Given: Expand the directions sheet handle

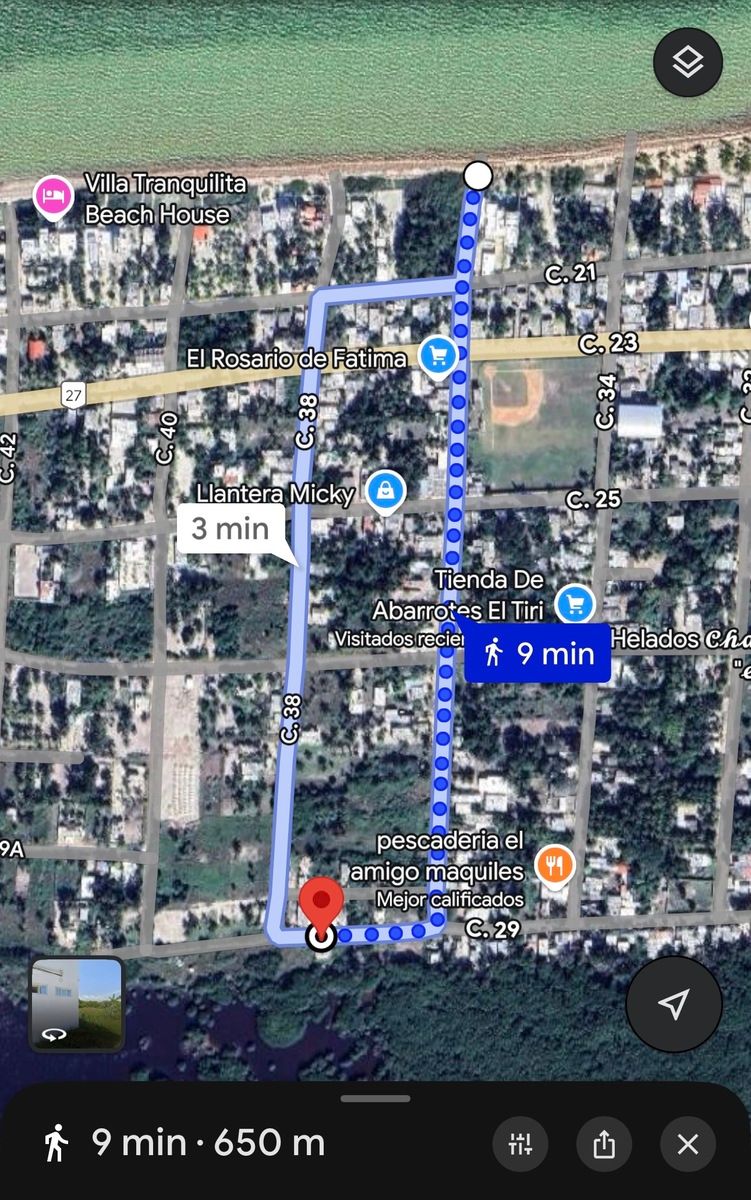Looking at the screenshot, I should (x=375, y=1098).
